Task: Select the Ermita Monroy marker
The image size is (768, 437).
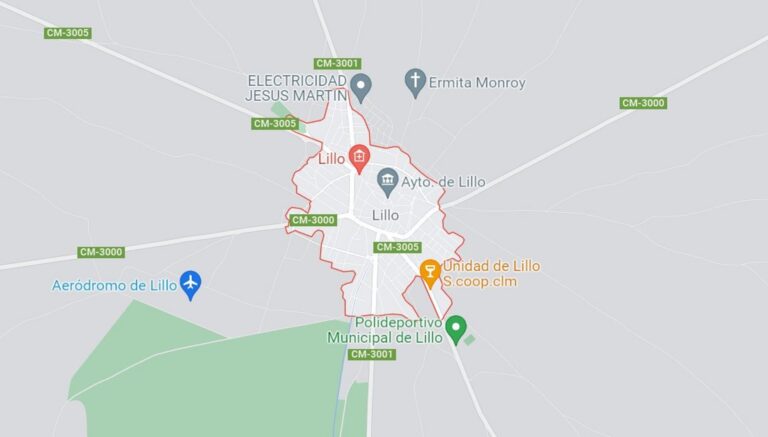Action: [416, 81]
